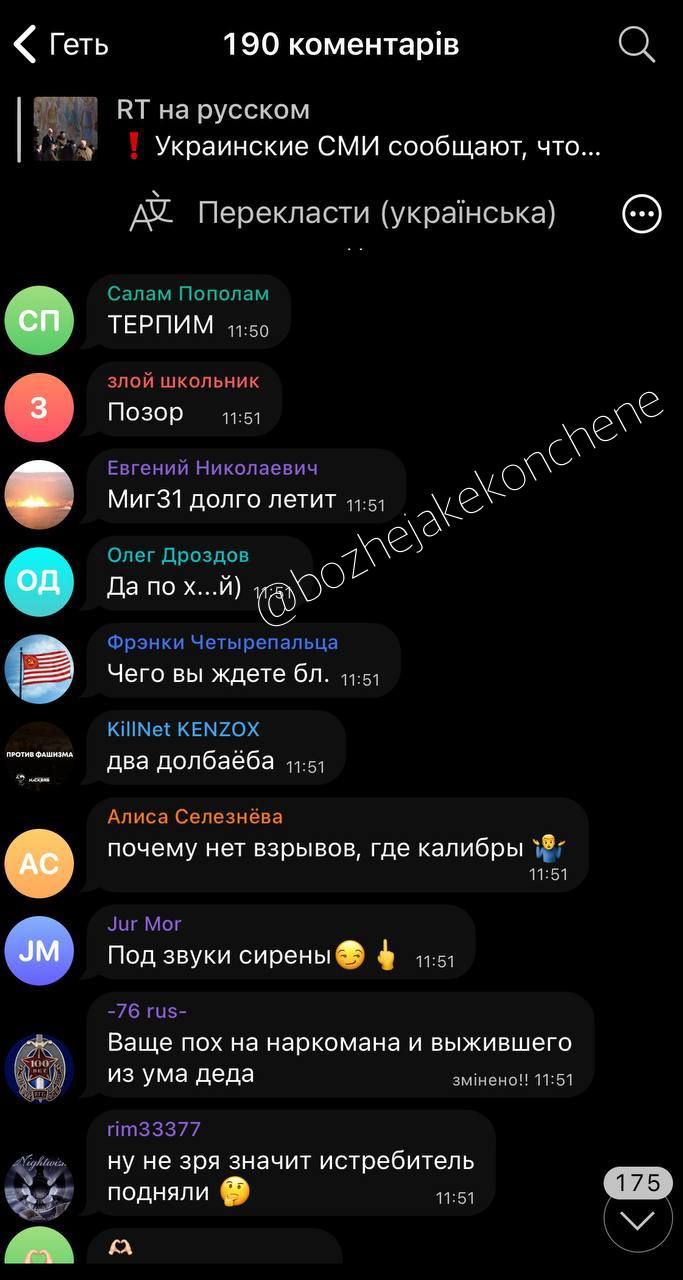Open rim33377's profile avatar
The width and height of the screenshot is (683, 1280).
pos(39,1186)
